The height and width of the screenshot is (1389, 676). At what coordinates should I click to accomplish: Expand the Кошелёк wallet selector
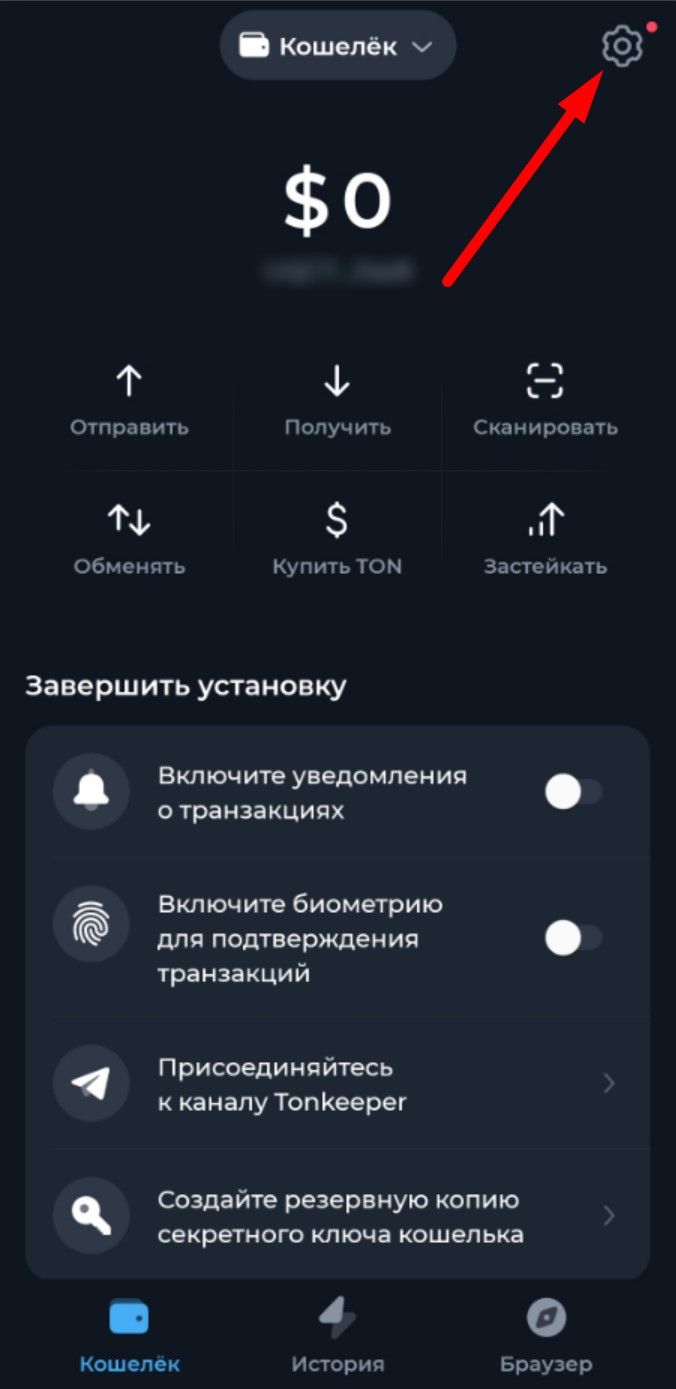[x=338, y=46]
